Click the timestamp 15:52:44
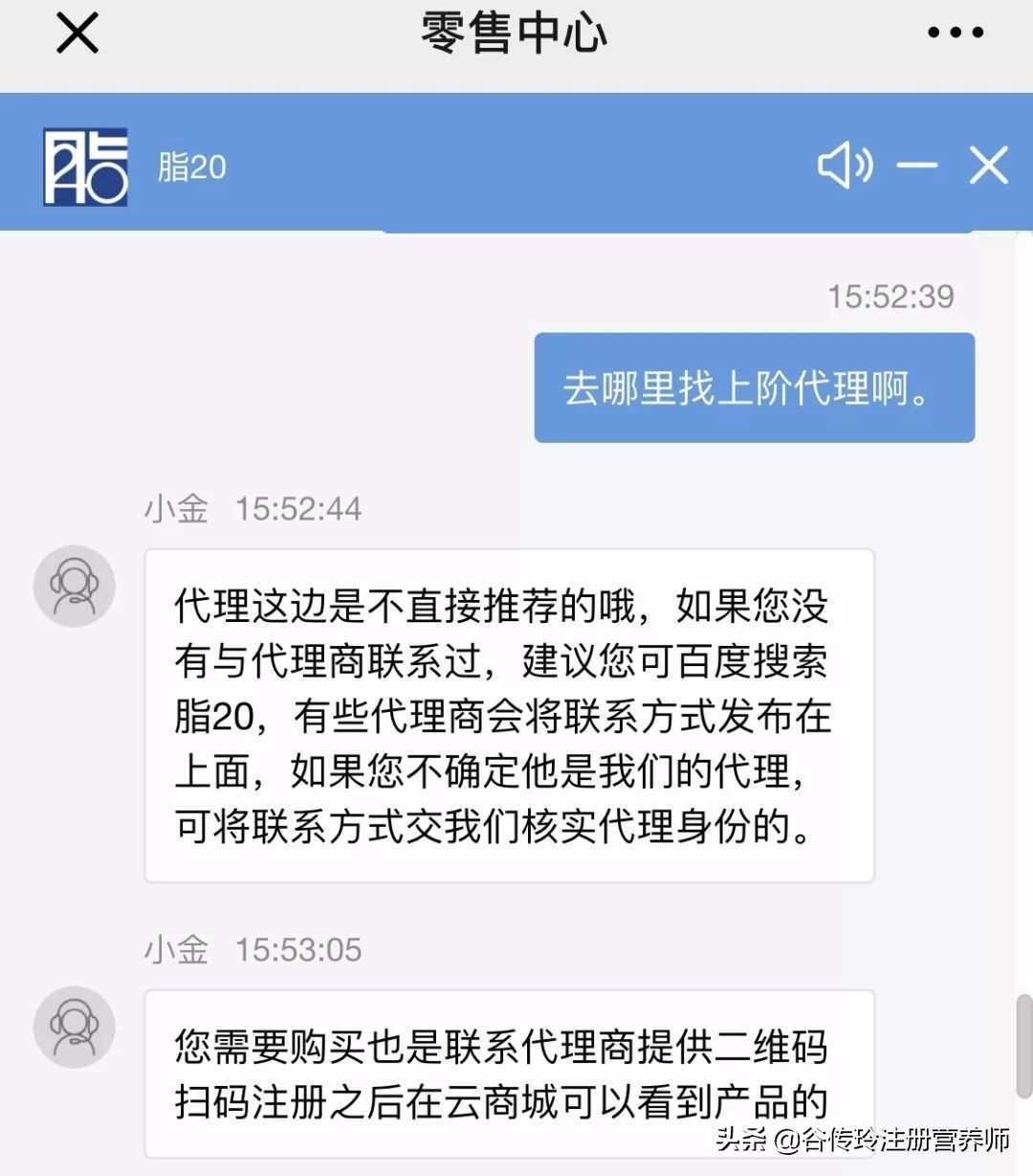 295,508
